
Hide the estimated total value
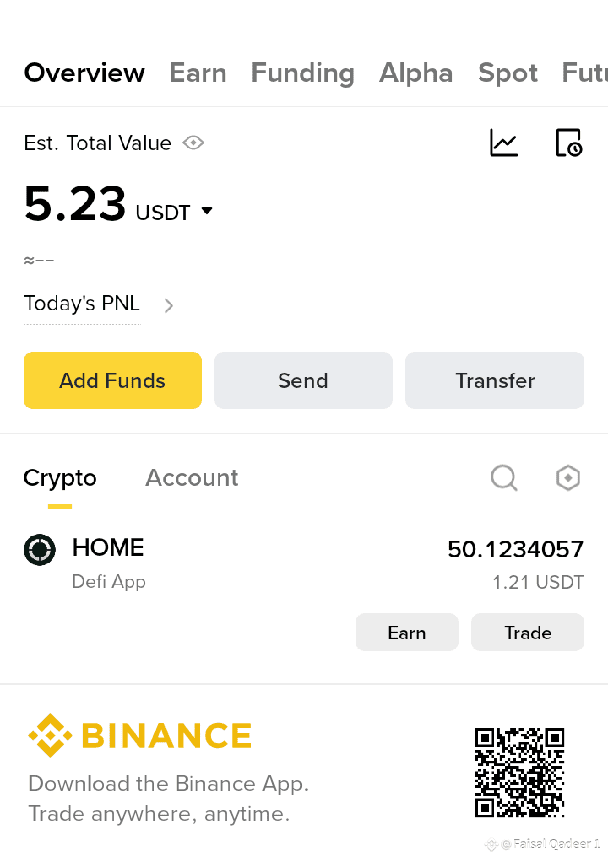click(194, 143)
